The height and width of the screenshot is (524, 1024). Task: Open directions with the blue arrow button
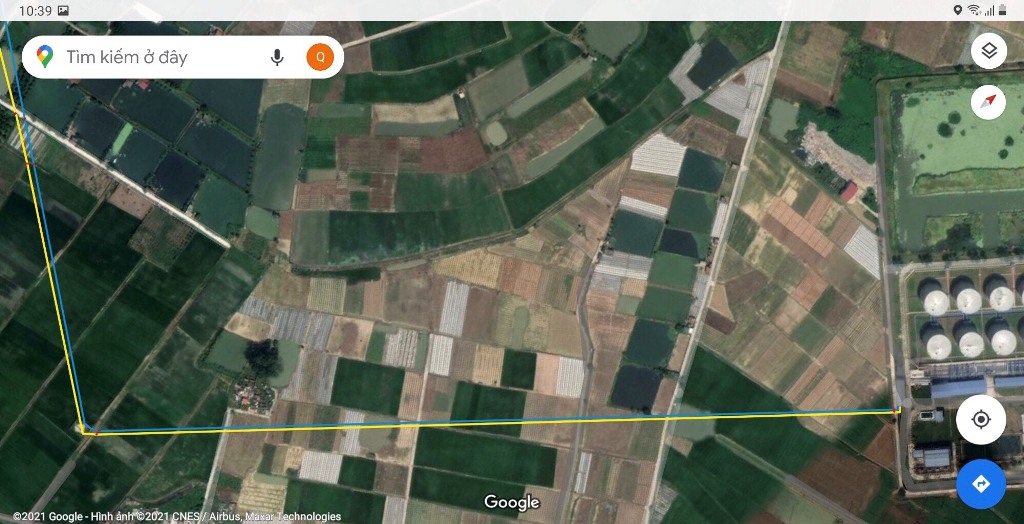(981, 484)
